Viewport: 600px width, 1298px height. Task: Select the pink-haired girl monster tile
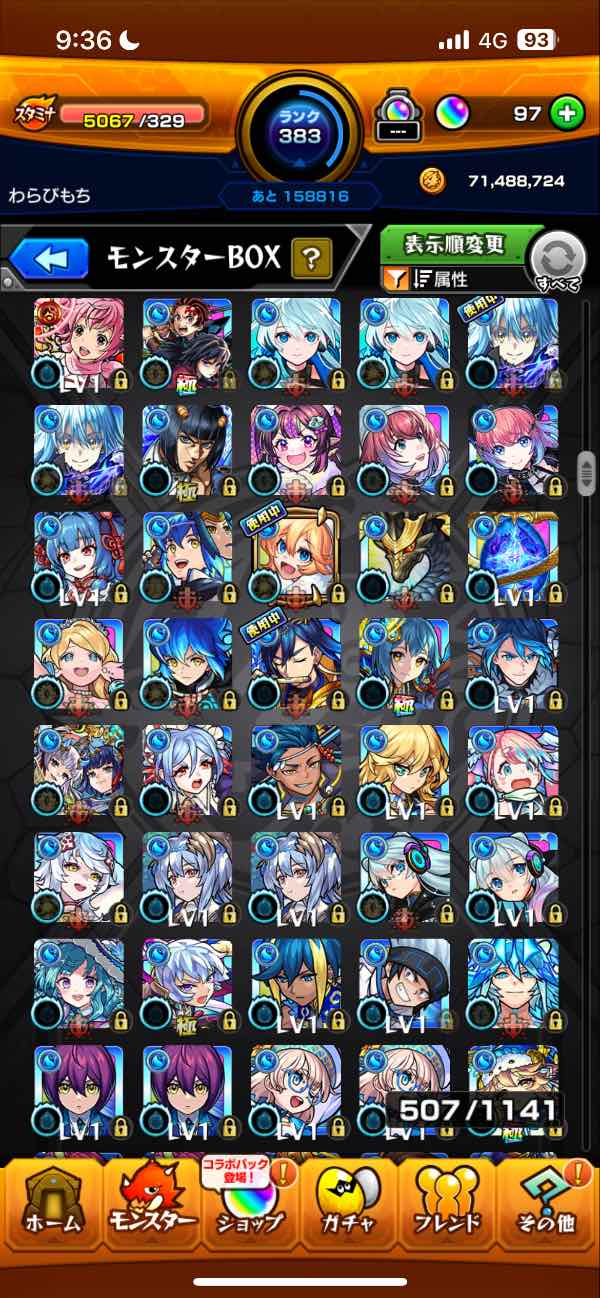pos(79,343)
